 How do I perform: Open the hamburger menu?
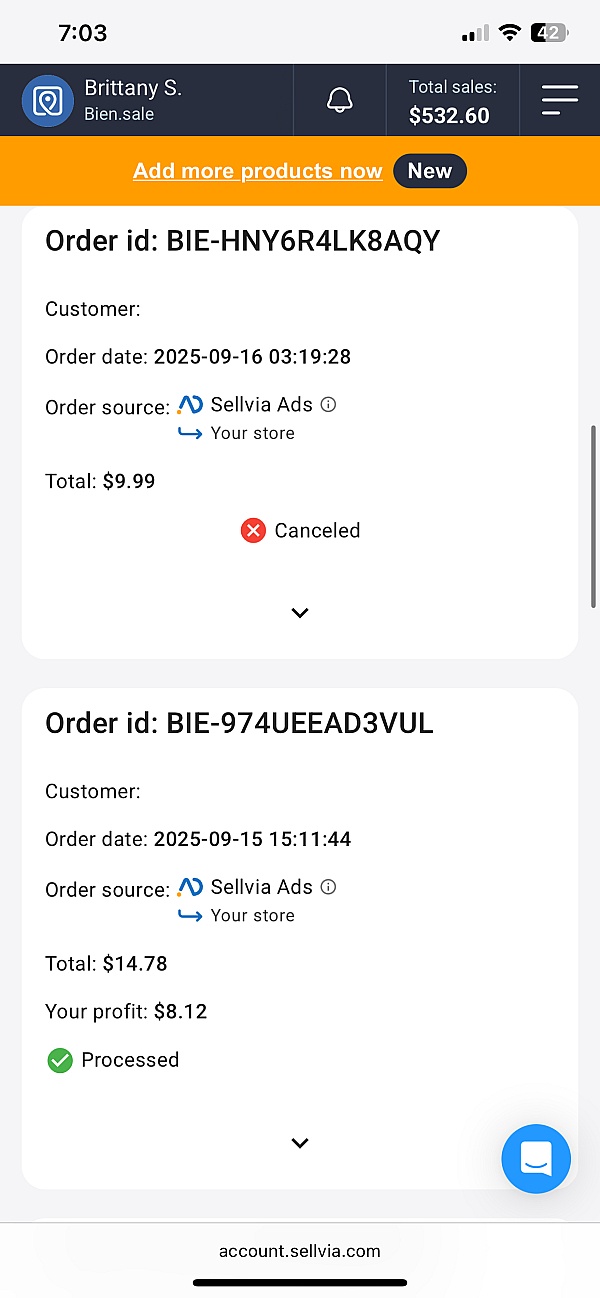[x=560, y=100]
